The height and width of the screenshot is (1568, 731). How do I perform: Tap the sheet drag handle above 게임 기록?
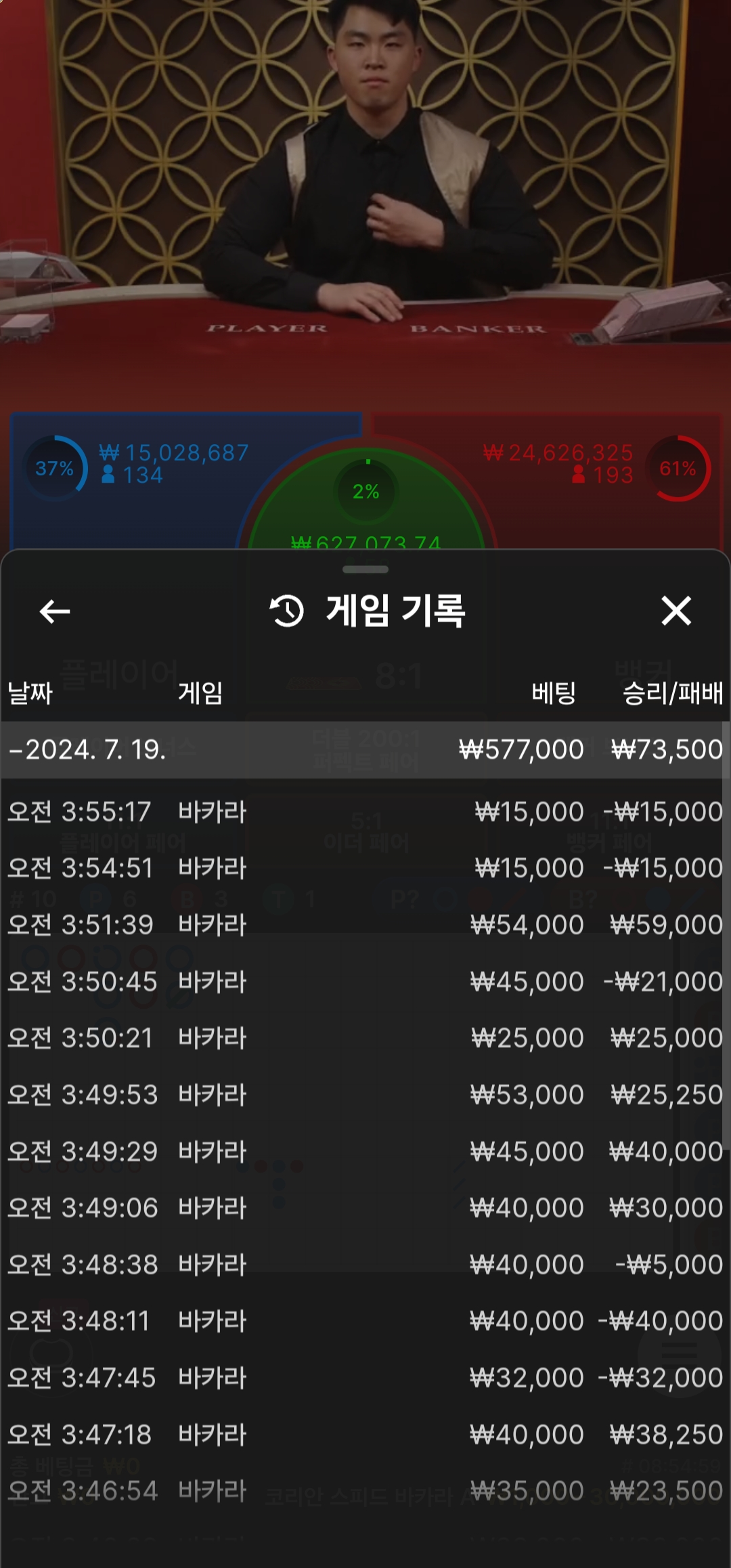pyautogui.click(x=365, y=569)
